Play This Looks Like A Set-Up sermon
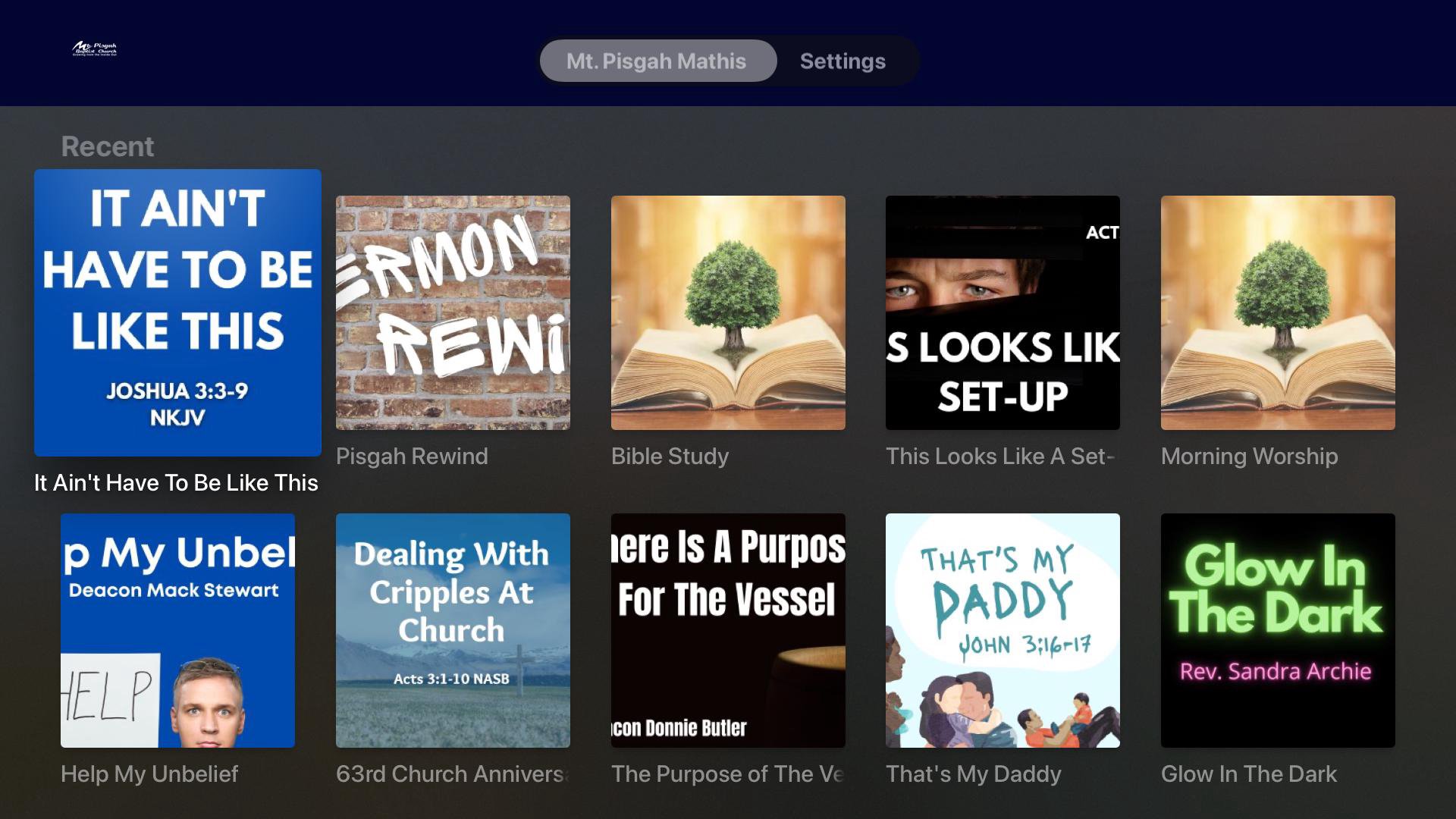This screenshot has height=819, width=1456. pyautogui.click(x=1003, y=312)
